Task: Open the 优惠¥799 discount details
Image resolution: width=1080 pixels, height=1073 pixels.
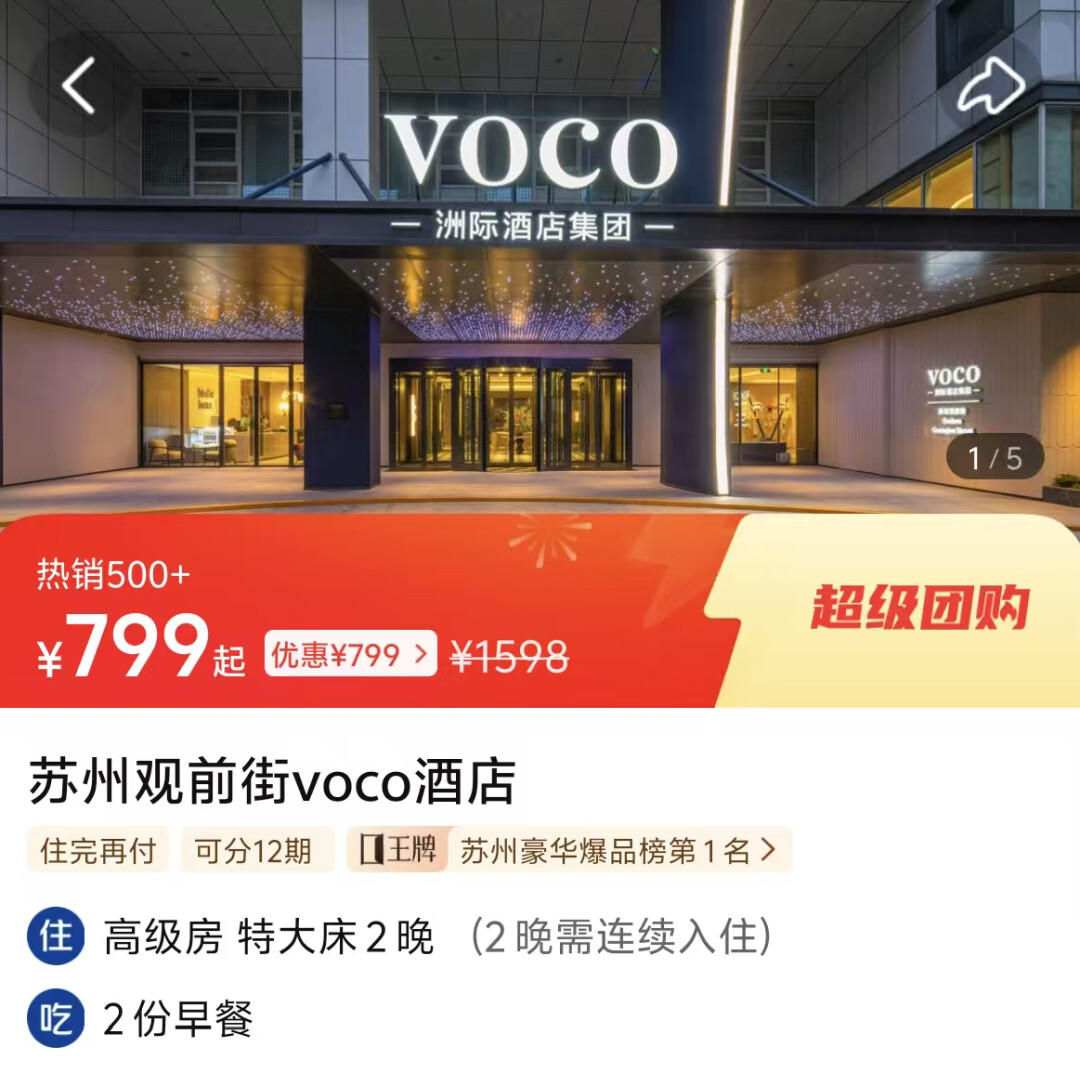Action: click(x=350, y=655)
